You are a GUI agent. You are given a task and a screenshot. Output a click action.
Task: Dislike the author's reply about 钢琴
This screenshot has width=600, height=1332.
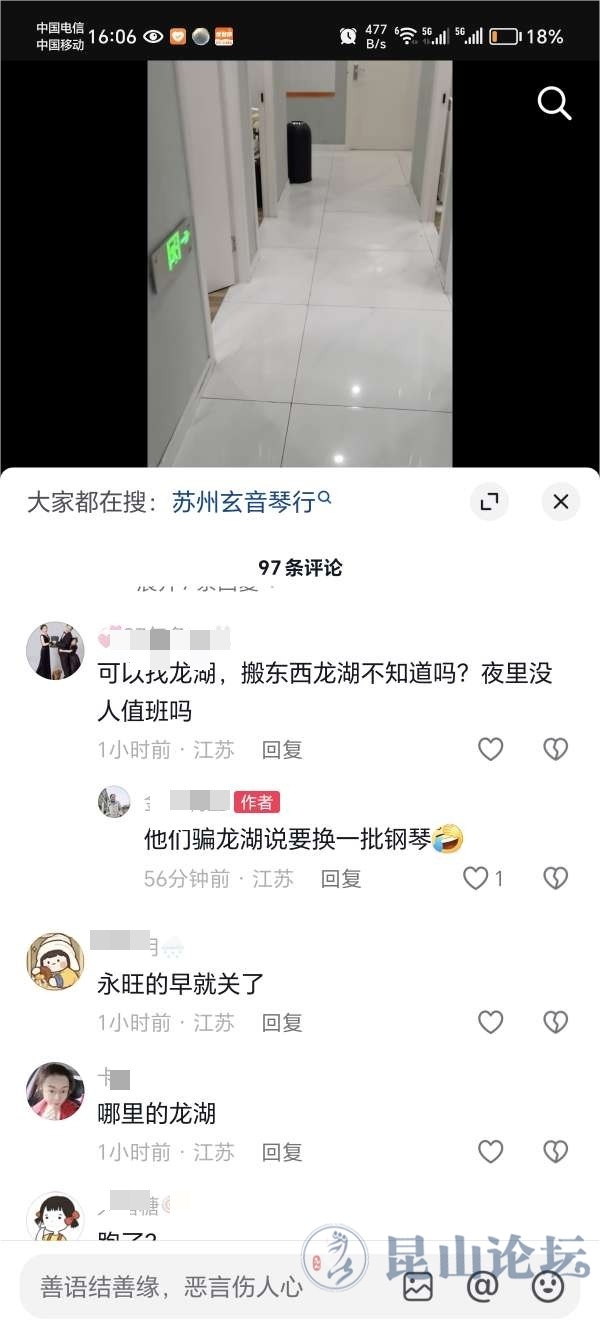pyautogui.click(x=555, y=878)
